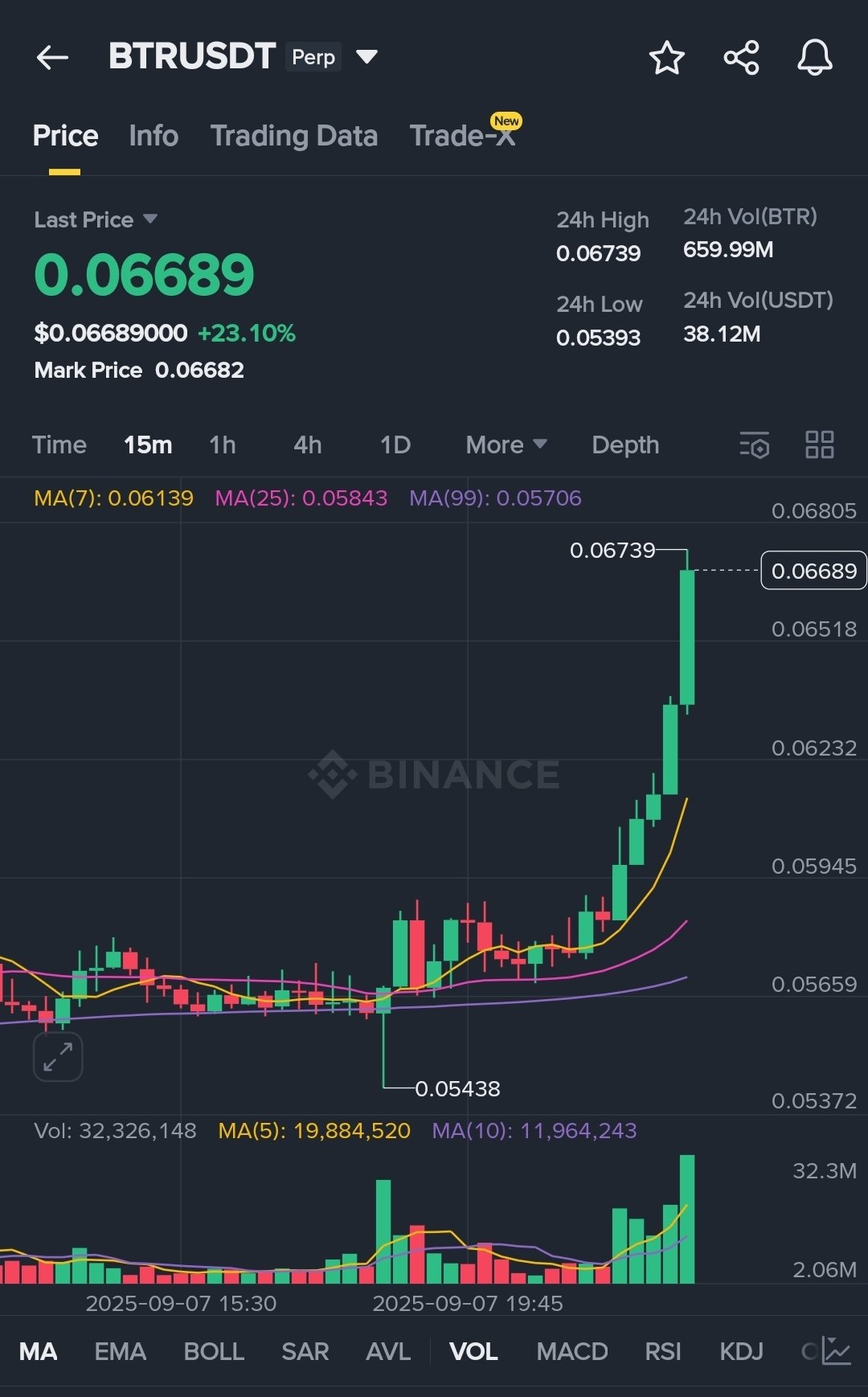Open the Trading Data tab
This screenshot has height=1397, width=868.
pyautogui.click(x=293, y=136)
